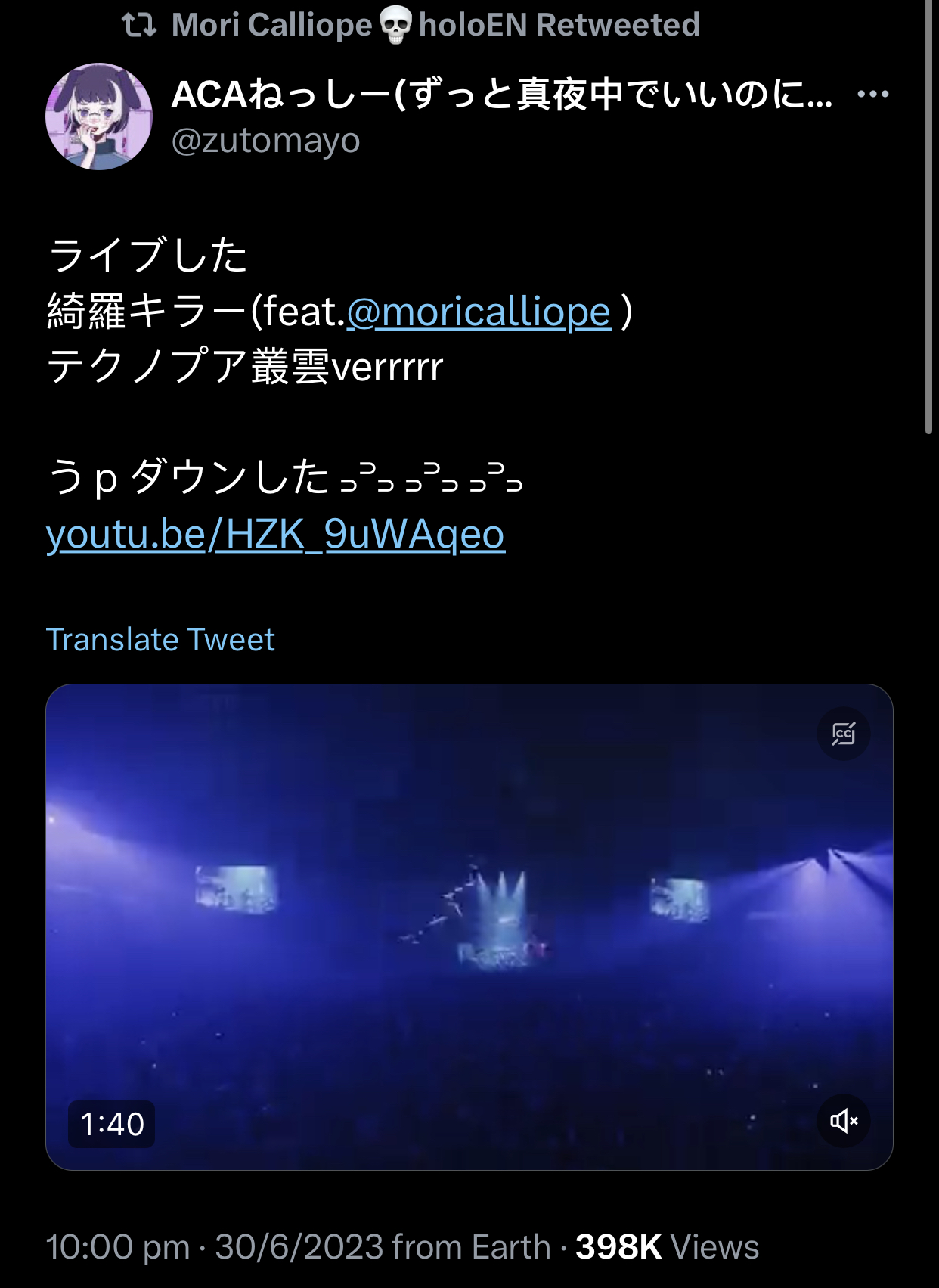Tap Translate Tweet
939x1288 pixels.
[x=160, y=640]
